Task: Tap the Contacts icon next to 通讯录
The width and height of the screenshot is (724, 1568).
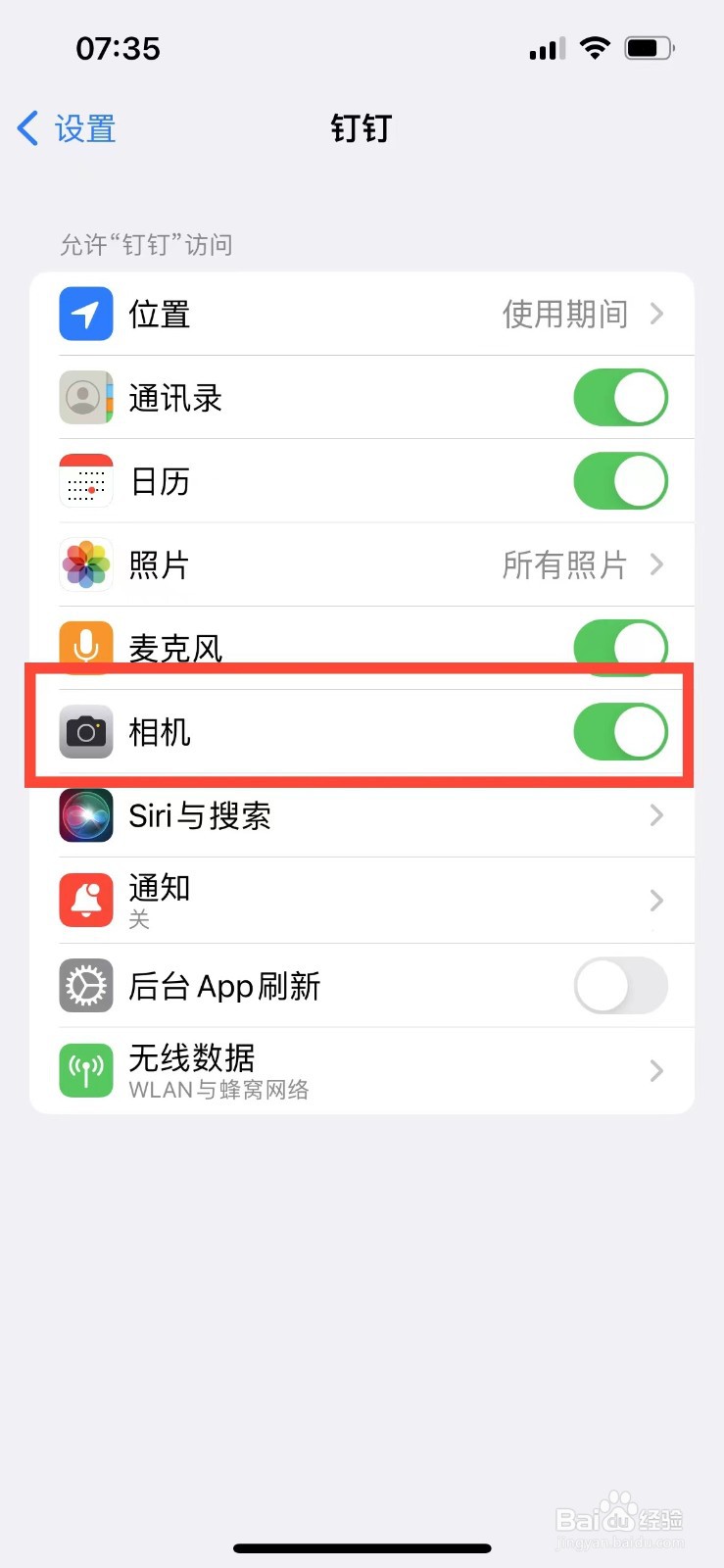Action: click(x=85, y=397)
